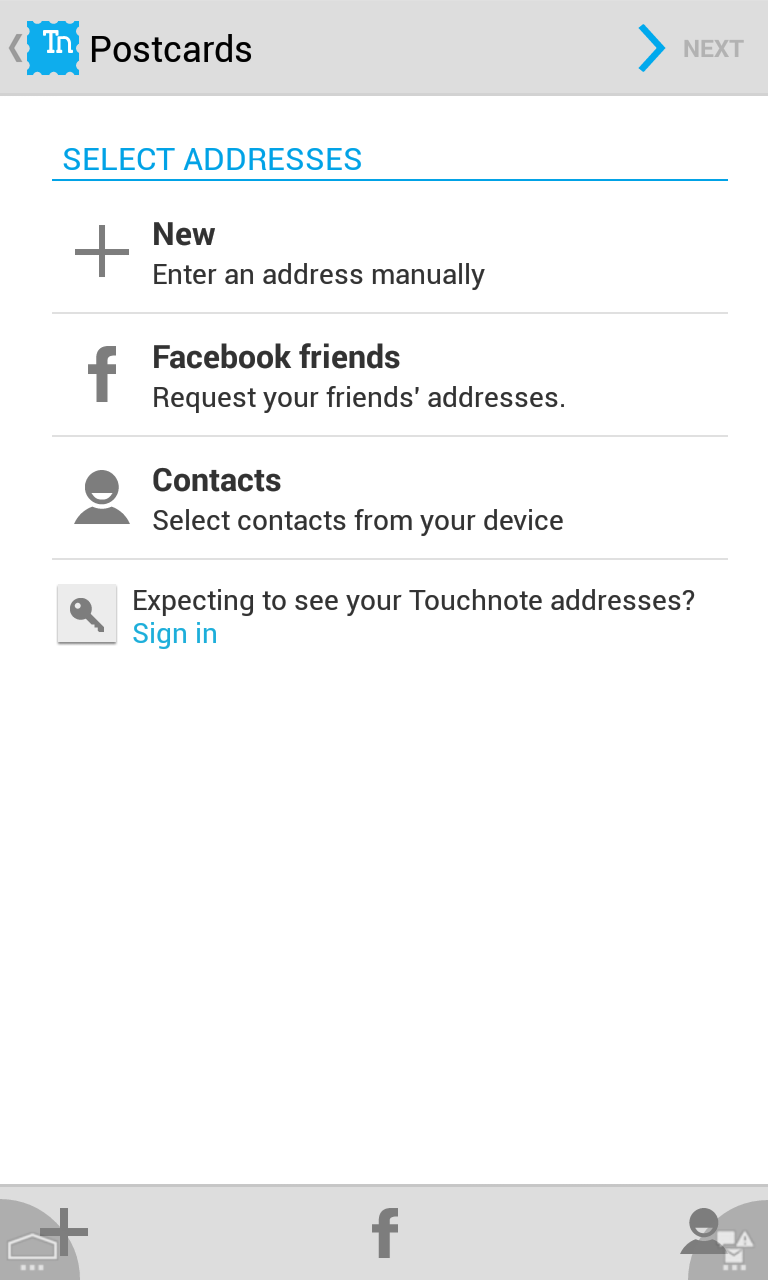Open the Facebook friends option
The width and height of the screenshot is (768, 1280).
[390, 375]
